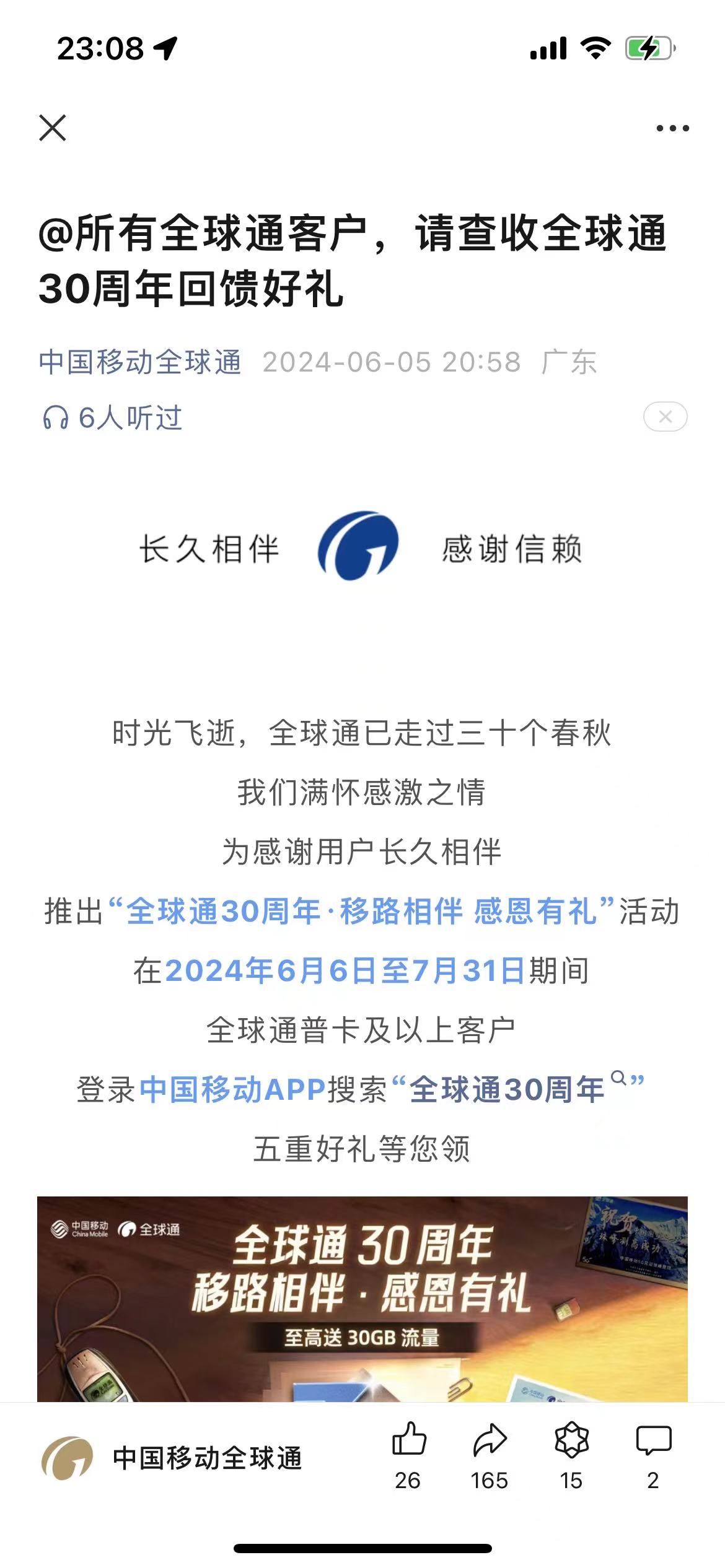
Task: Like this article with thumbs-up
Action: tap(409, 1455)
